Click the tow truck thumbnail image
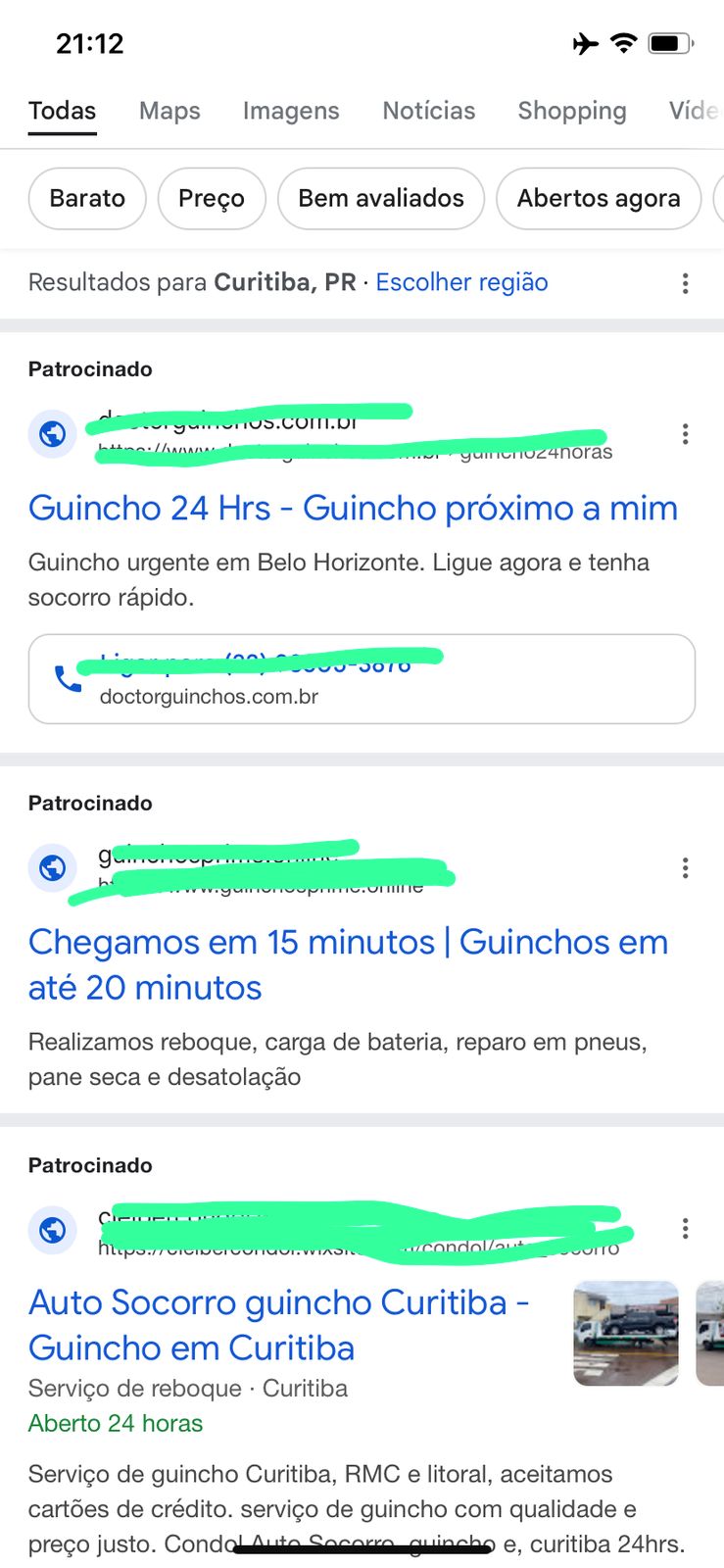Image resolution: width=724 pixels, height=1568 pixels. tap(625, 1334)
